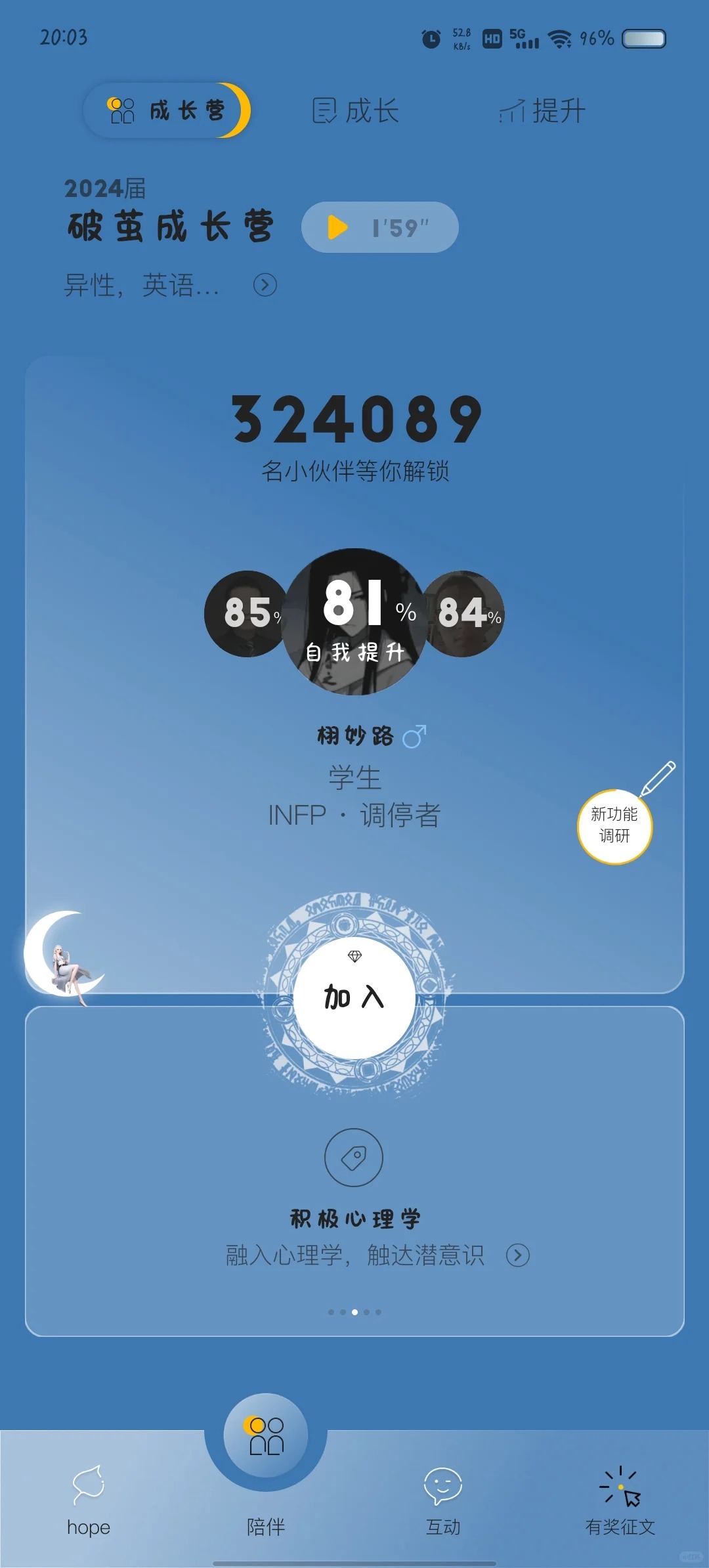Expand the 异性, 英语... tags arrow

coord(265,285)
